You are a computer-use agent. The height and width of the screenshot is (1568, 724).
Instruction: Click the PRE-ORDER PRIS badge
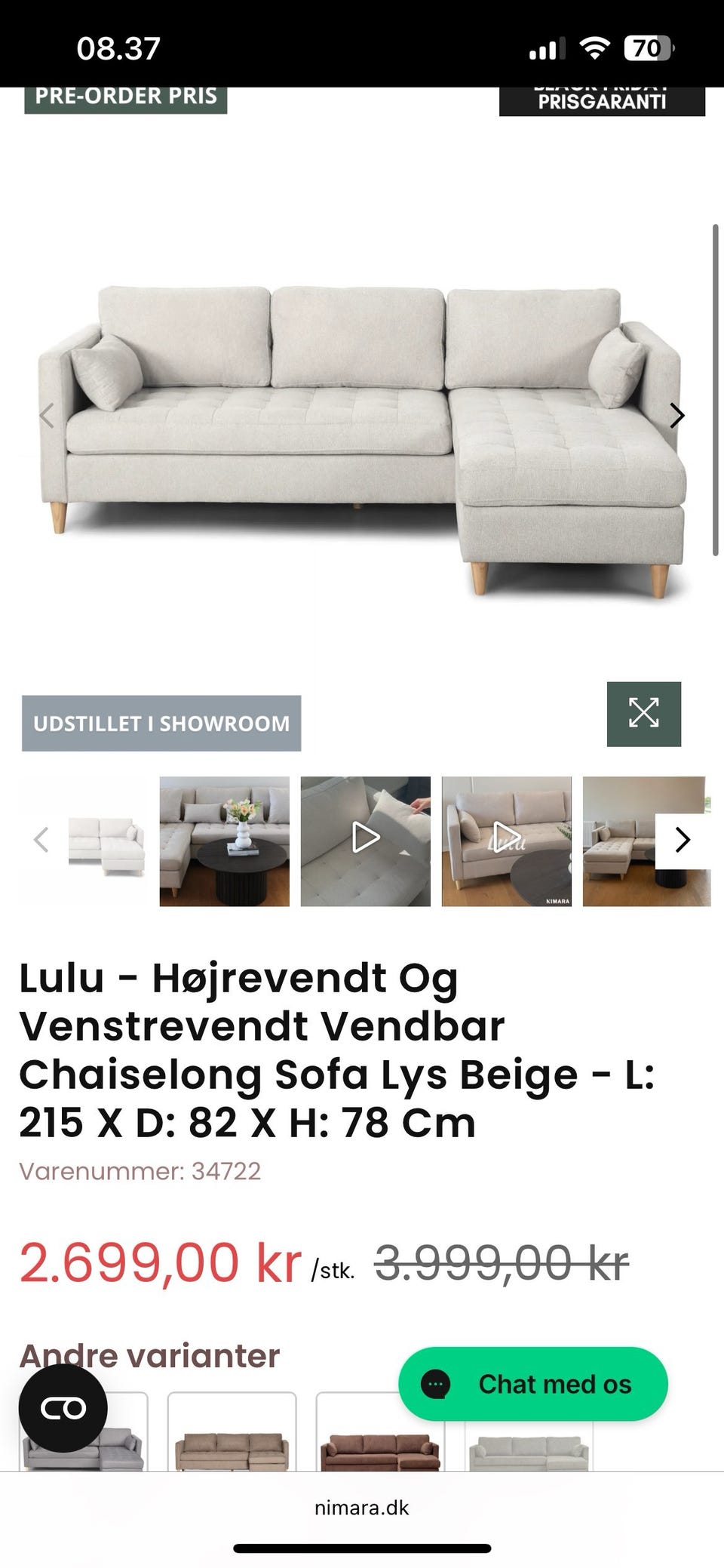coord(126,96)
